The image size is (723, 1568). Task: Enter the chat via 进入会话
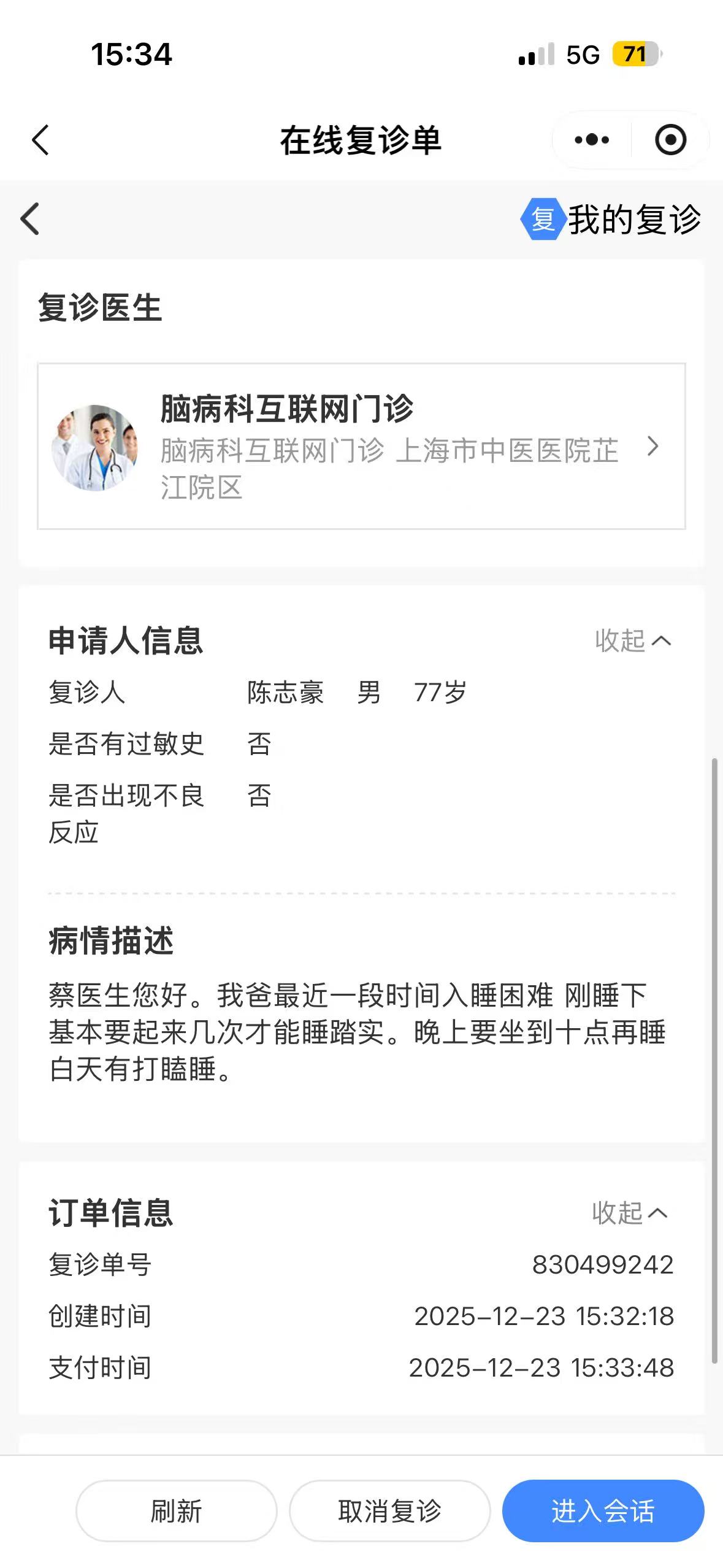tap(603, 1511)
